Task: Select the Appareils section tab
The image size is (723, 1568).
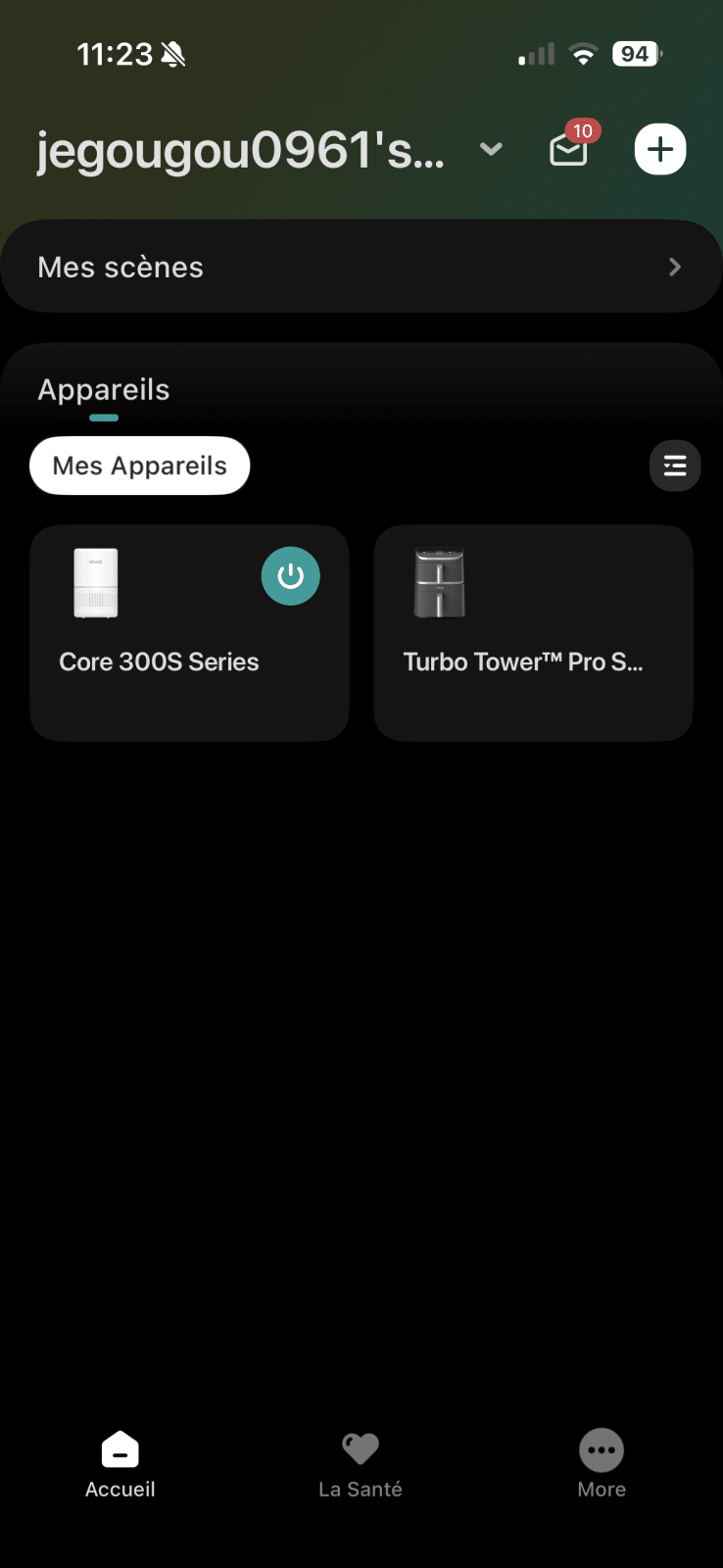Action: (x=104, y=390)
